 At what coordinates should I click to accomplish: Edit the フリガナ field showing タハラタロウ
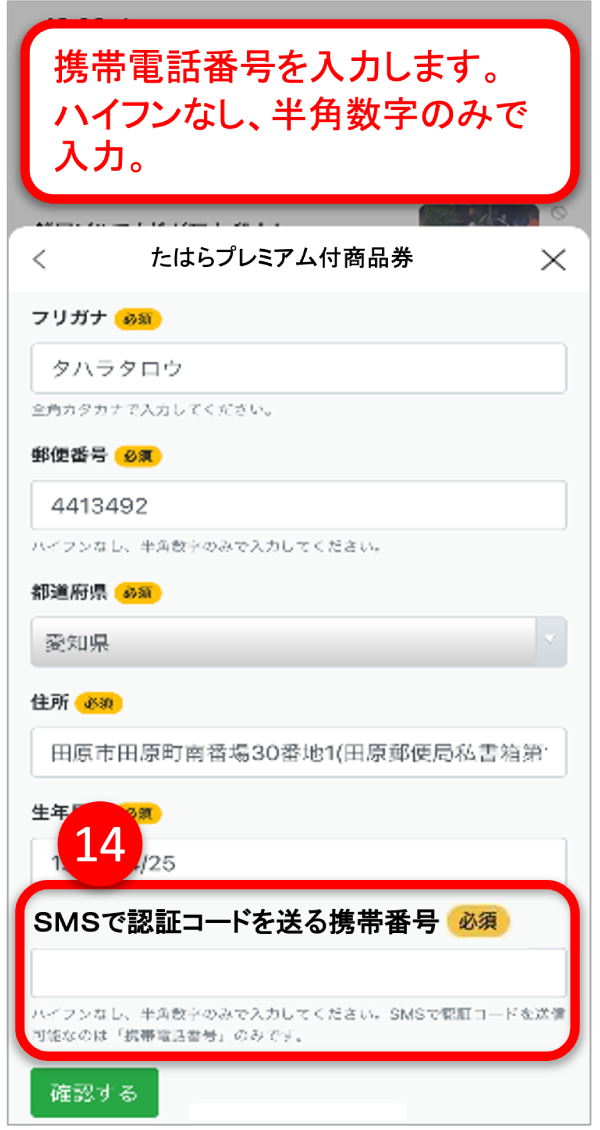(x=298, y=368)
